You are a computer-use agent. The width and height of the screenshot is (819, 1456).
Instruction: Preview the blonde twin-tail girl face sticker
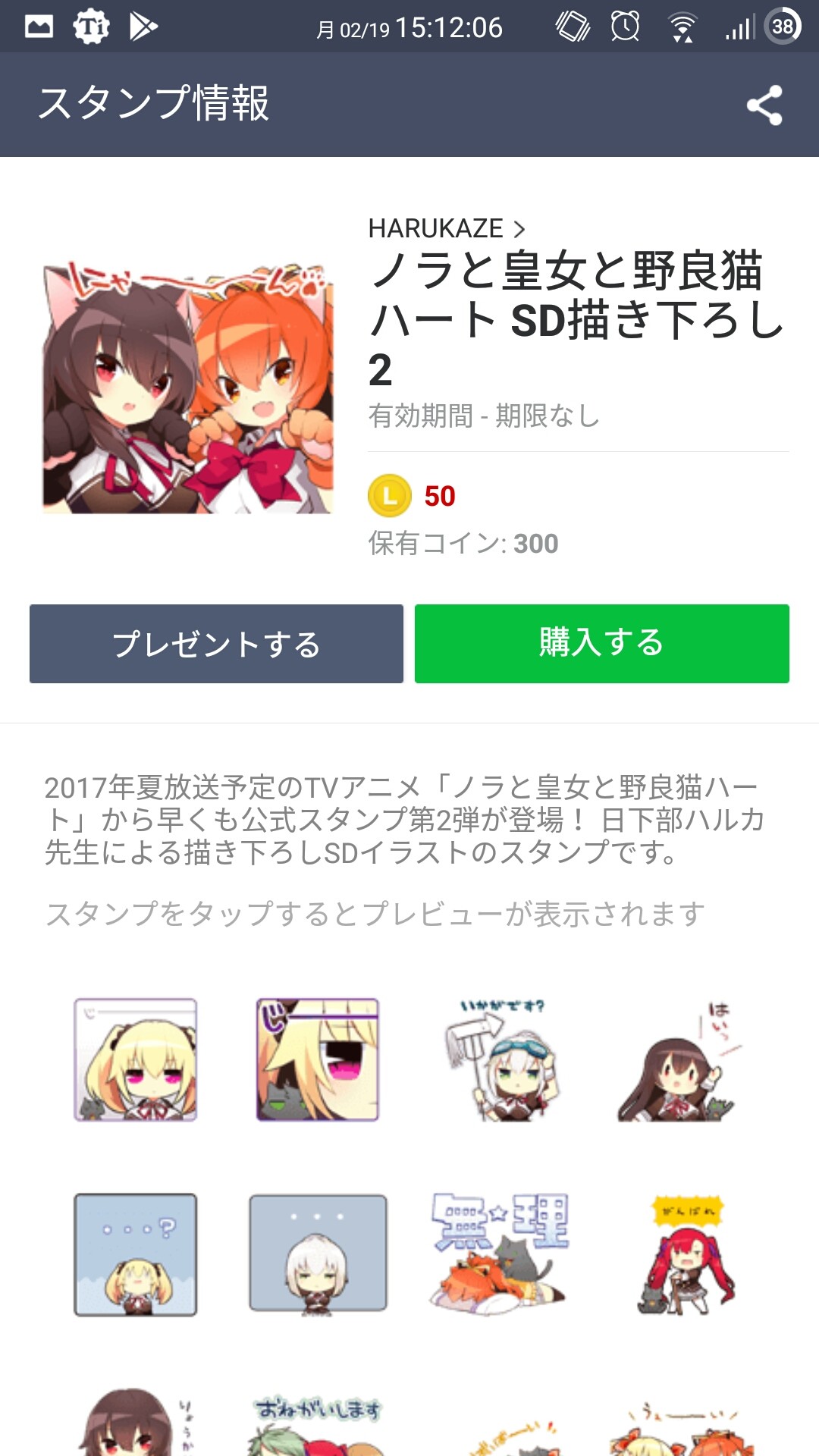coord(135,1059)
